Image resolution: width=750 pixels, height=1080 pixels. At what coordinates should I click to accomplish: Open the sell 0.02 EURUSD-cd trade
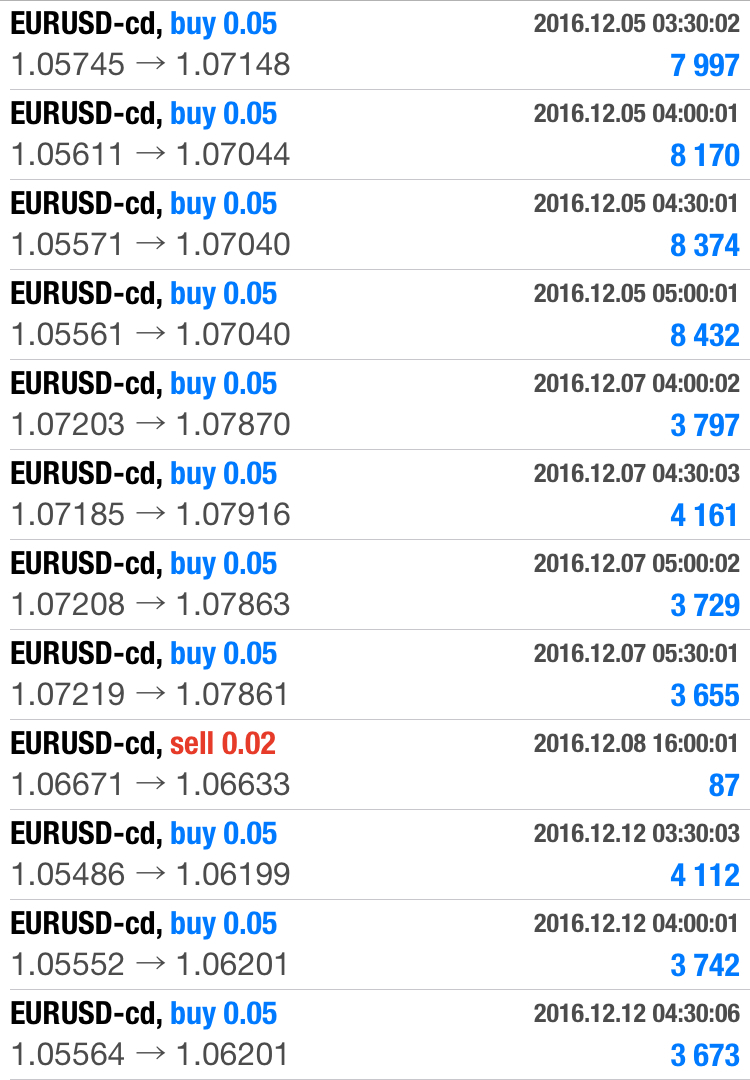pyautogui.click(x=375, y=765)
